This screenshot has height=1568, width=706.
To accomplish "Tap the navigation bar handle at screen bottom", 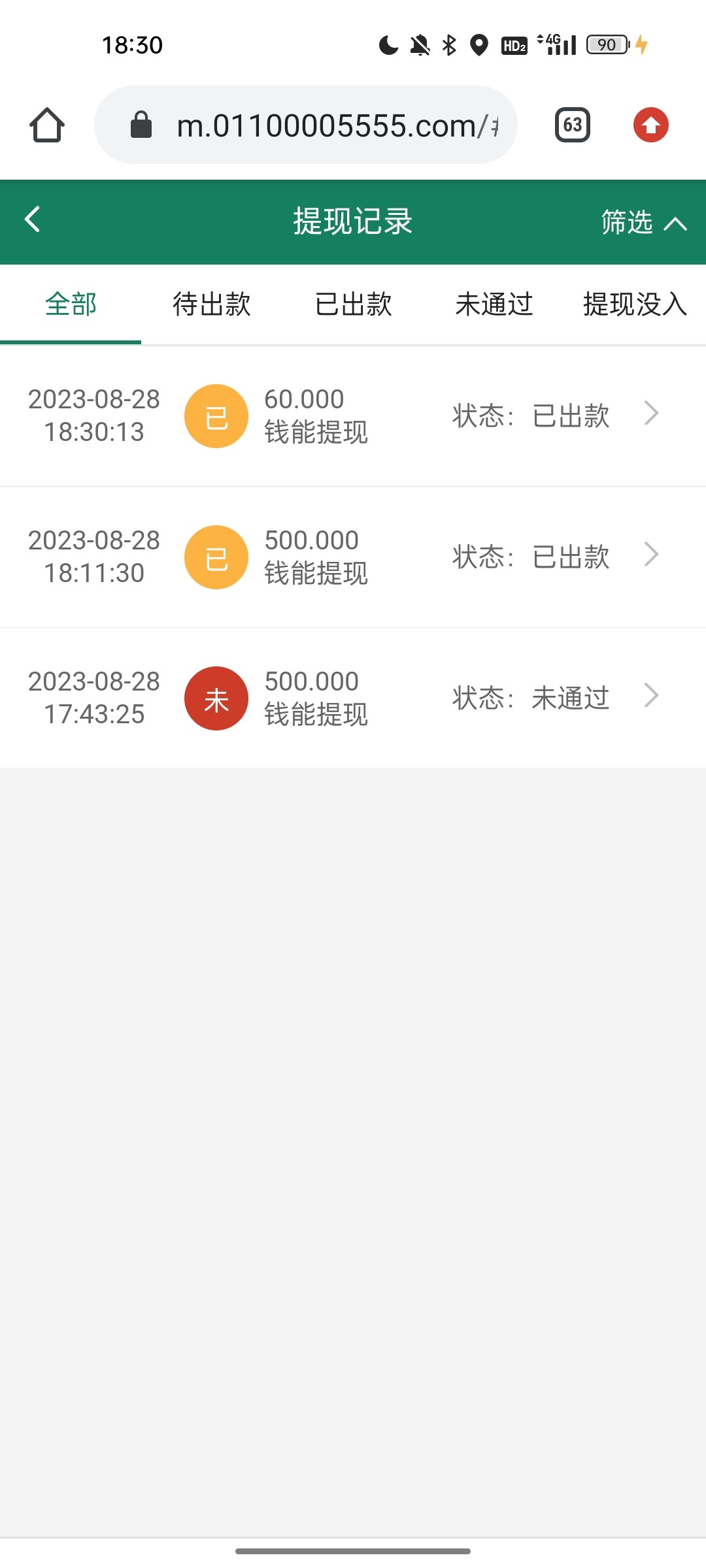I will [x=353, y=1550].
